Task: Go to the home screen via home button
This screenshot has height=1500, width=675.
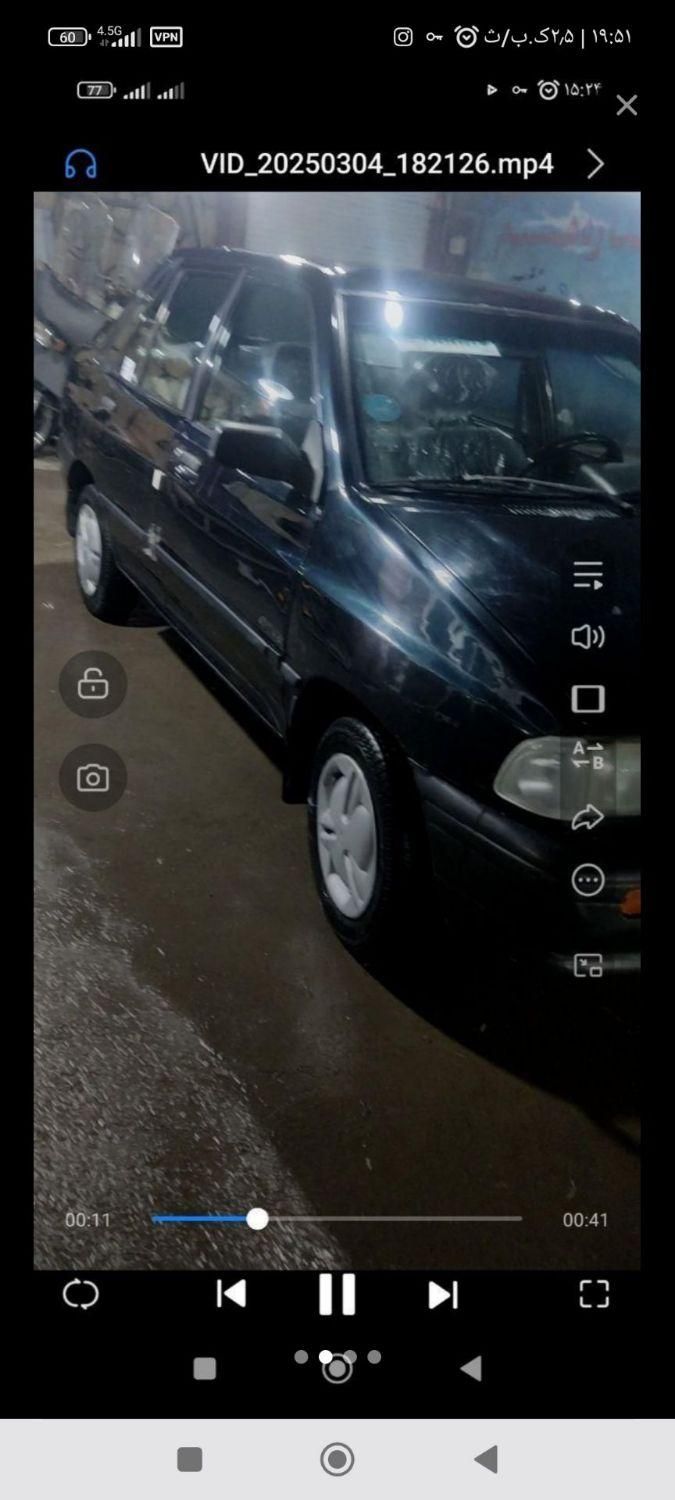Action: pos(337,1459)
